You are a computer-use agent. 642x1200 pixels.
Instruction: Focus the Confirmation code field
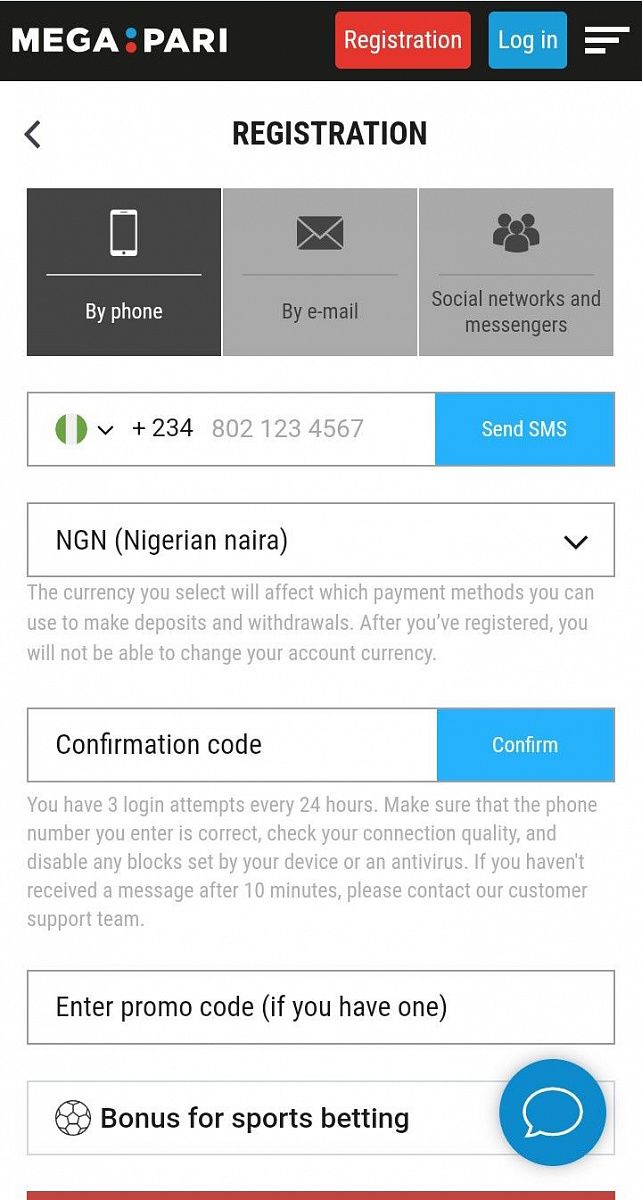232,745
